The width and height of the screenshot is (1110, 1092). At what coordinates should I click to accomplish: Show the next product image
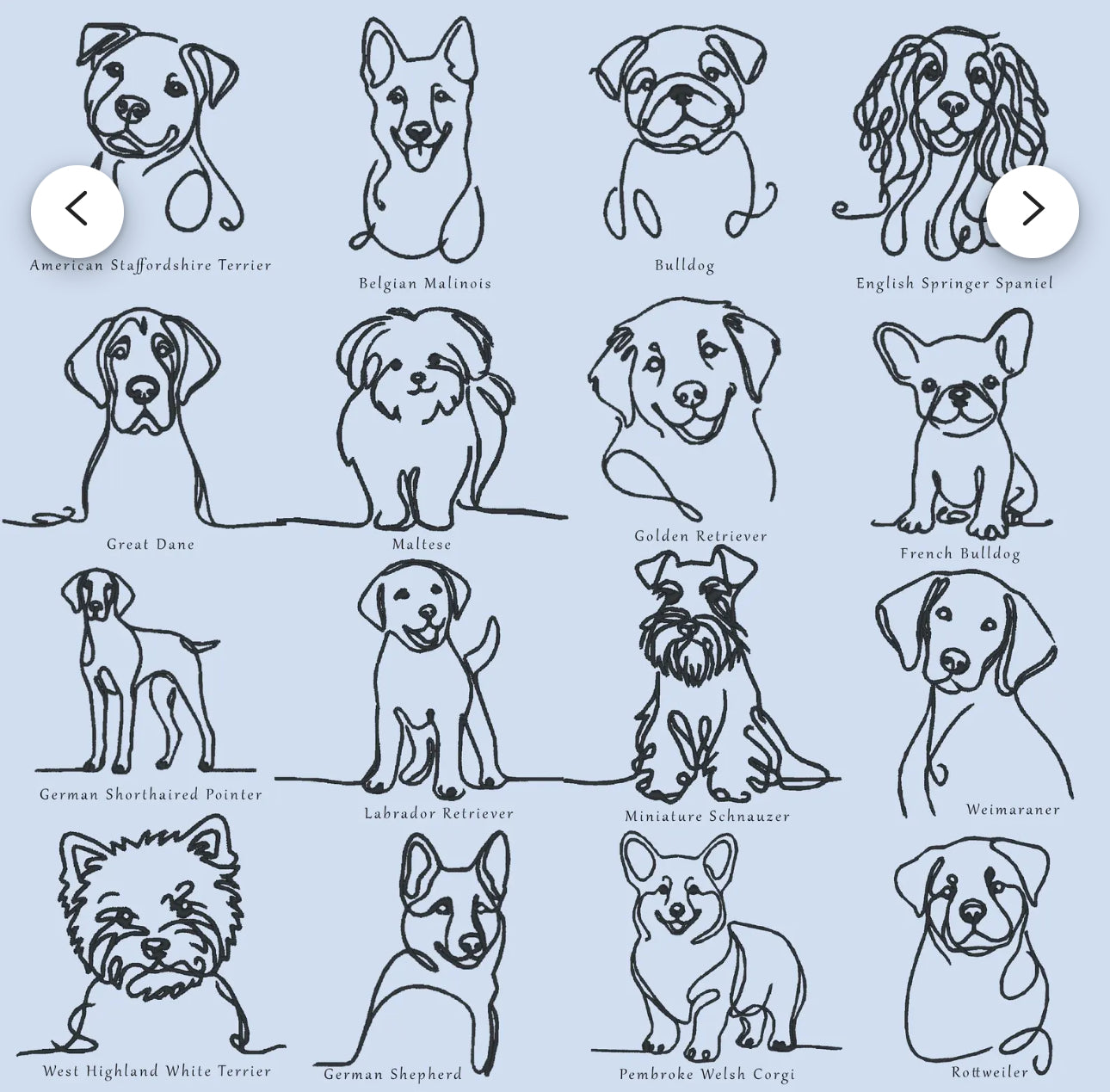pyautogui.click(x=1032, y=211)
